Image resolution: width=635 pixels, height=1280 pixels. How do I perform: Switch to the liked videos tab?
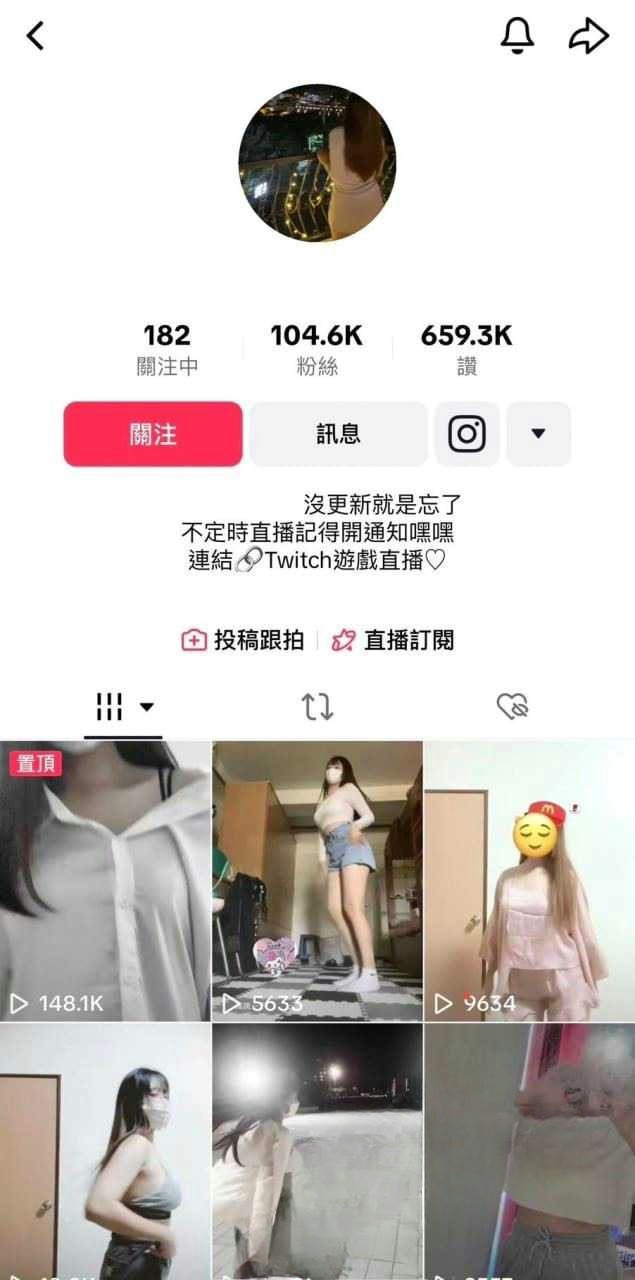click(x=512, y=707)
